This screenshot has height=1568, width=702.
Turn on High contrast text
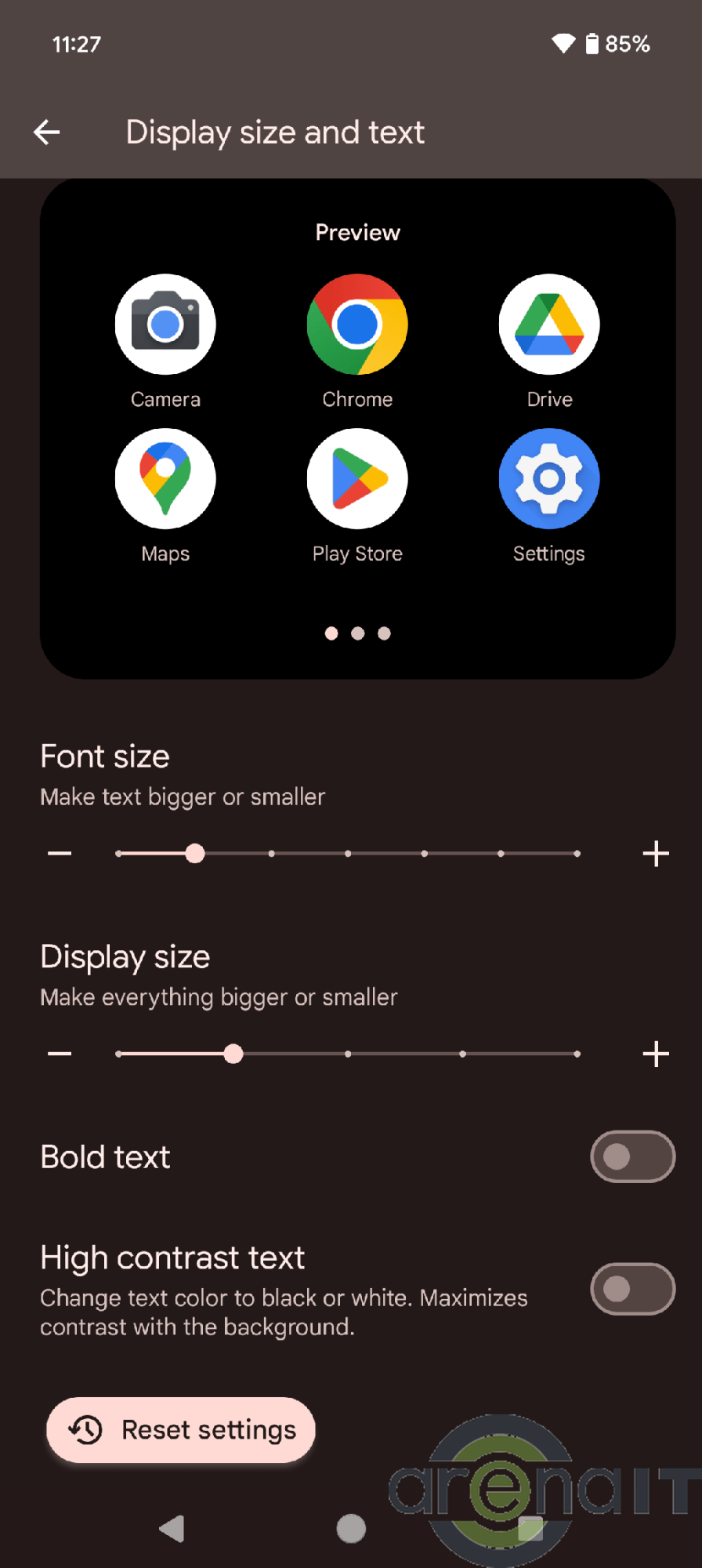(632, 1289)
